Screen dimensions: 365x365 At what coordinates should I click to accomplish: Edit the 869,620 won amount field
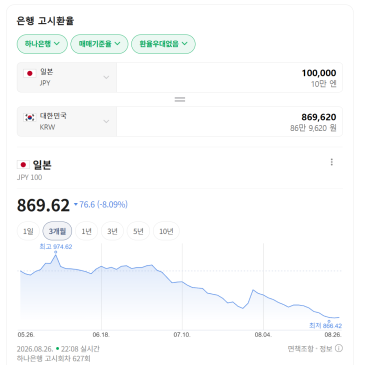tap(229, 121)
